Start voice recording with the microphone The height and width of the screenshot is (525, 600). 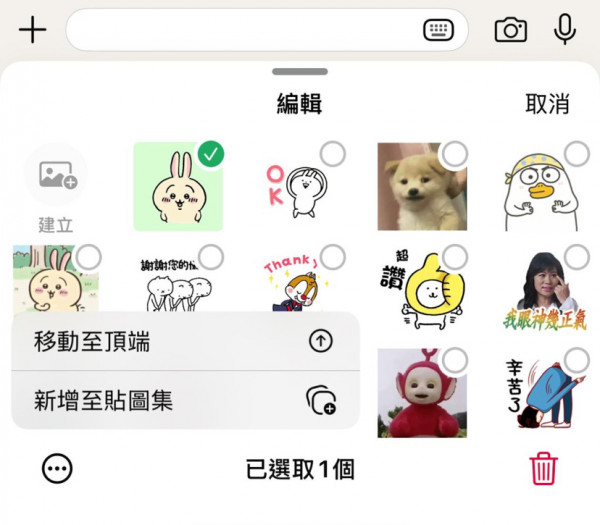[x=565, y=30]
